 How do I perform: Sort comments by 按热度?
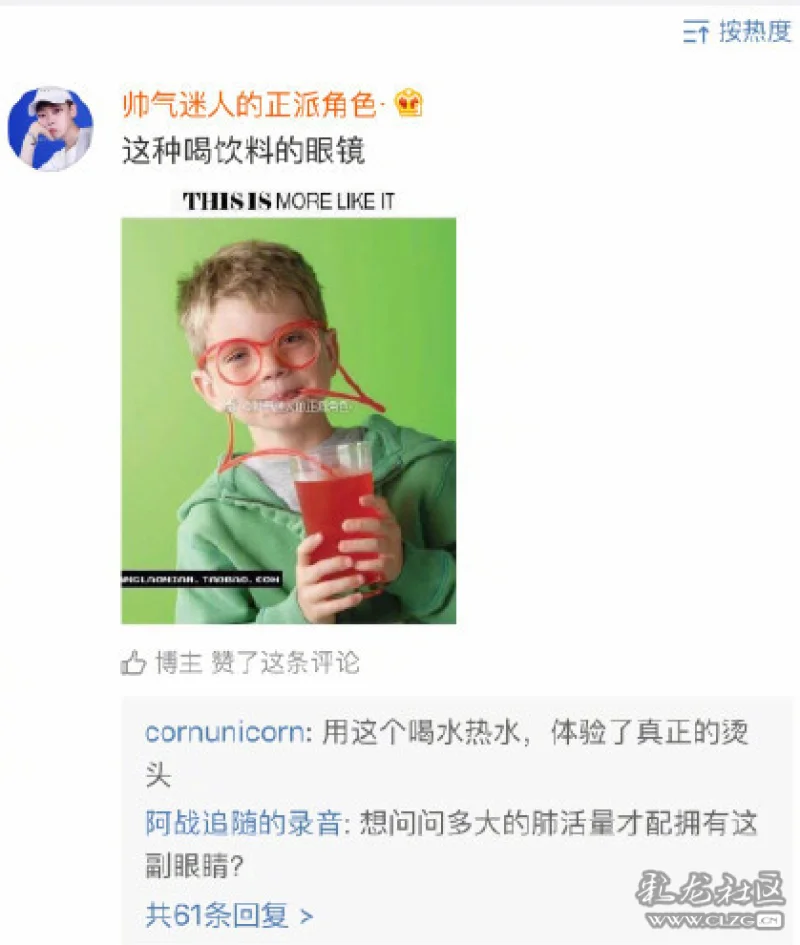(738, 32)
